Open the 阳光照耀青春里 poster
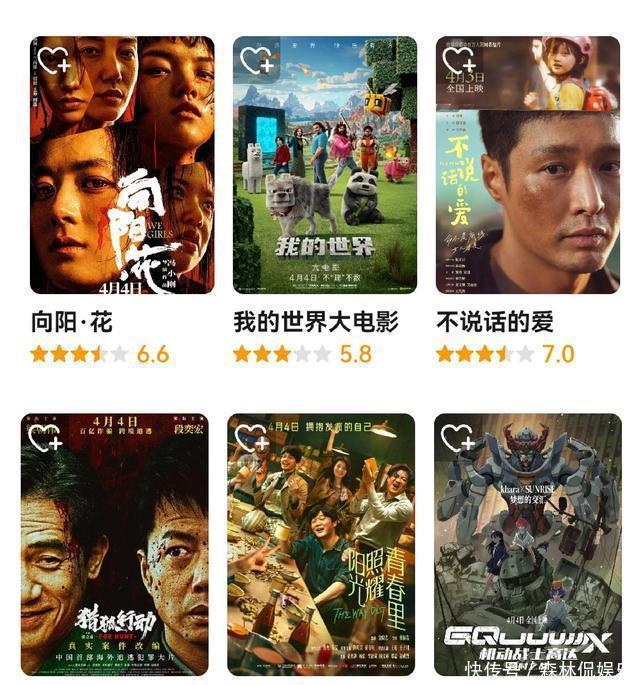 coord(321,560)
